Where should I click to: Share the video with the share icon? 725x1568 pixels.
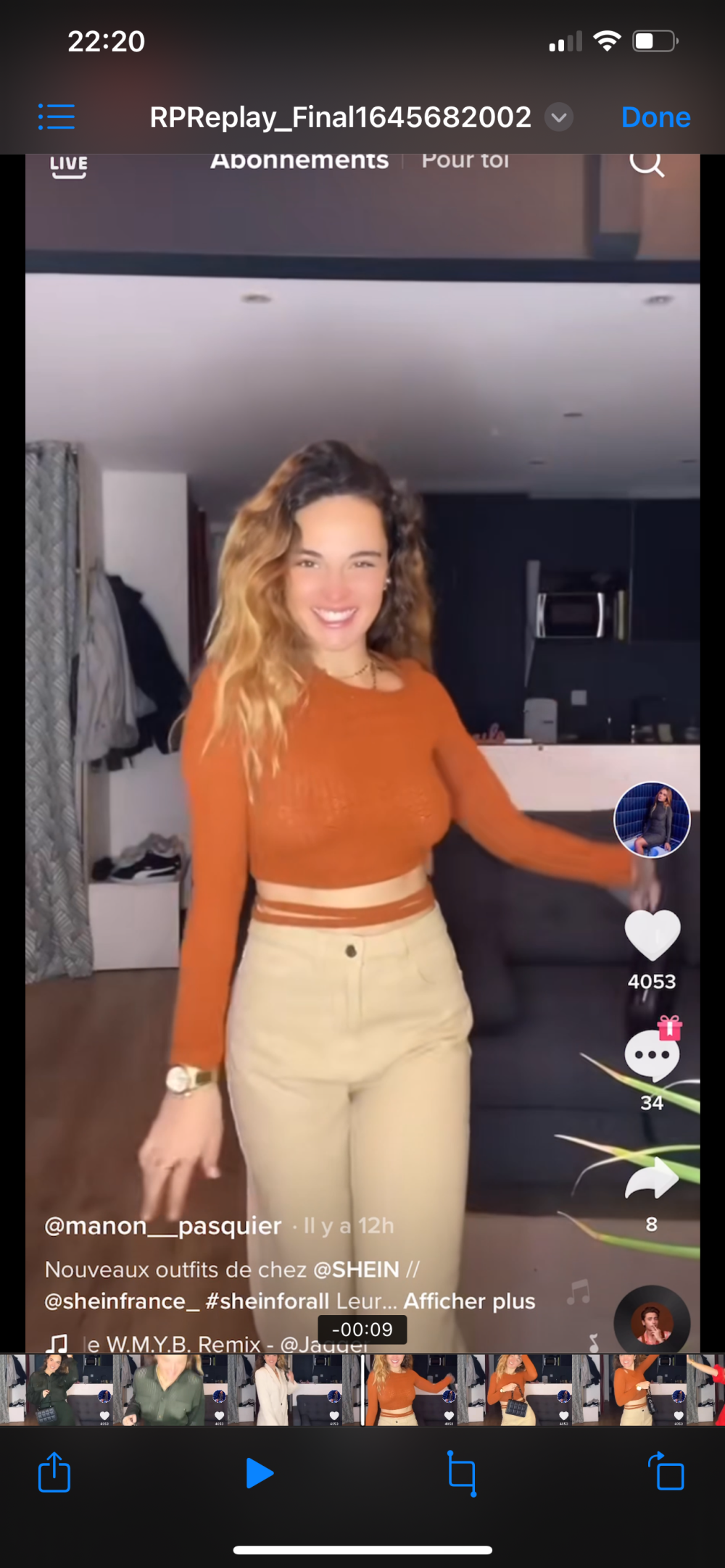tap(54, 1472)
